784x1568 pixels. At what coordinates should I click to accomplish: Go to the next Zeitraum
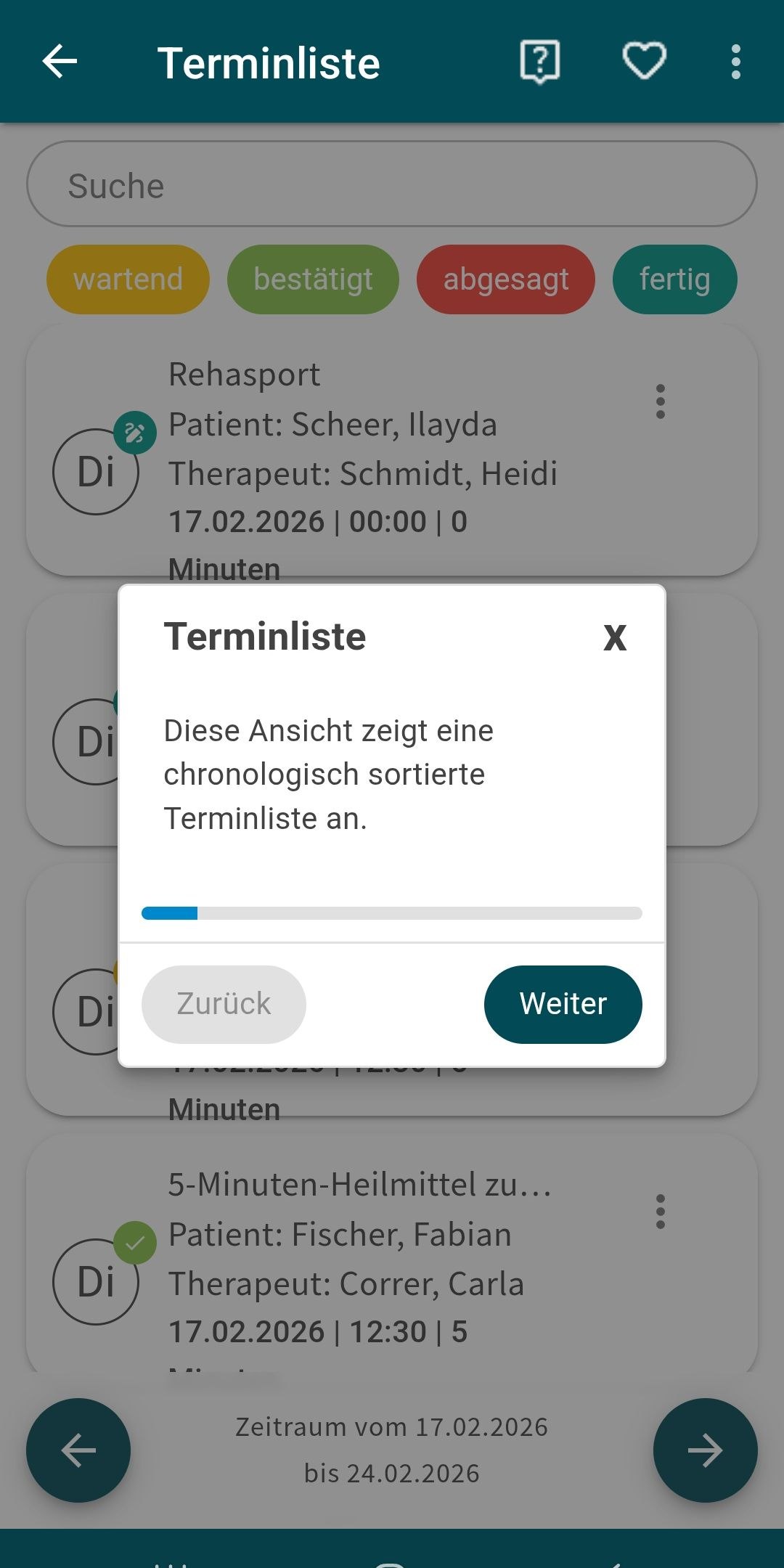point(705,1450)
